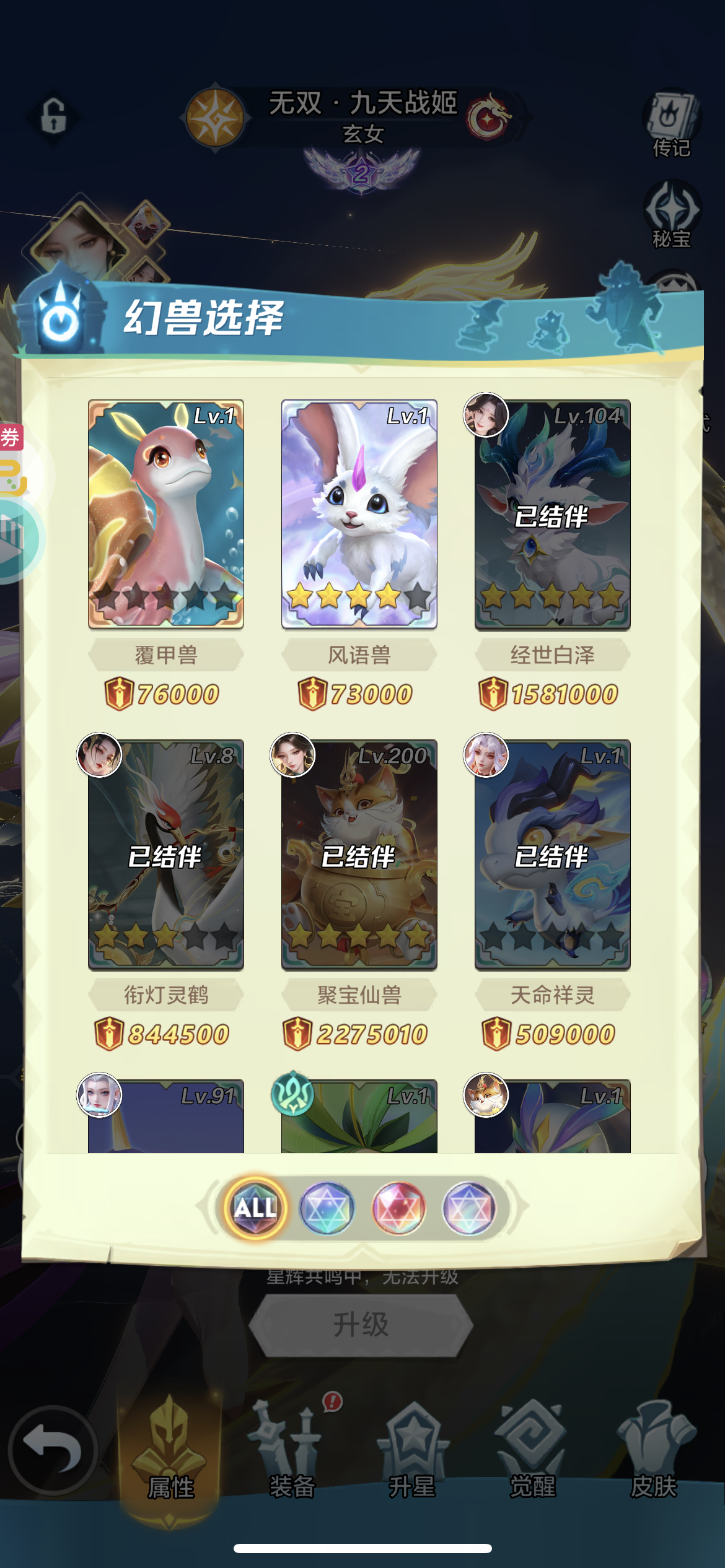Image resolution: width=725 pixels, height=1568 pixels.
Task: Show all beasts with ALL filter
Action: (255, 1207)
